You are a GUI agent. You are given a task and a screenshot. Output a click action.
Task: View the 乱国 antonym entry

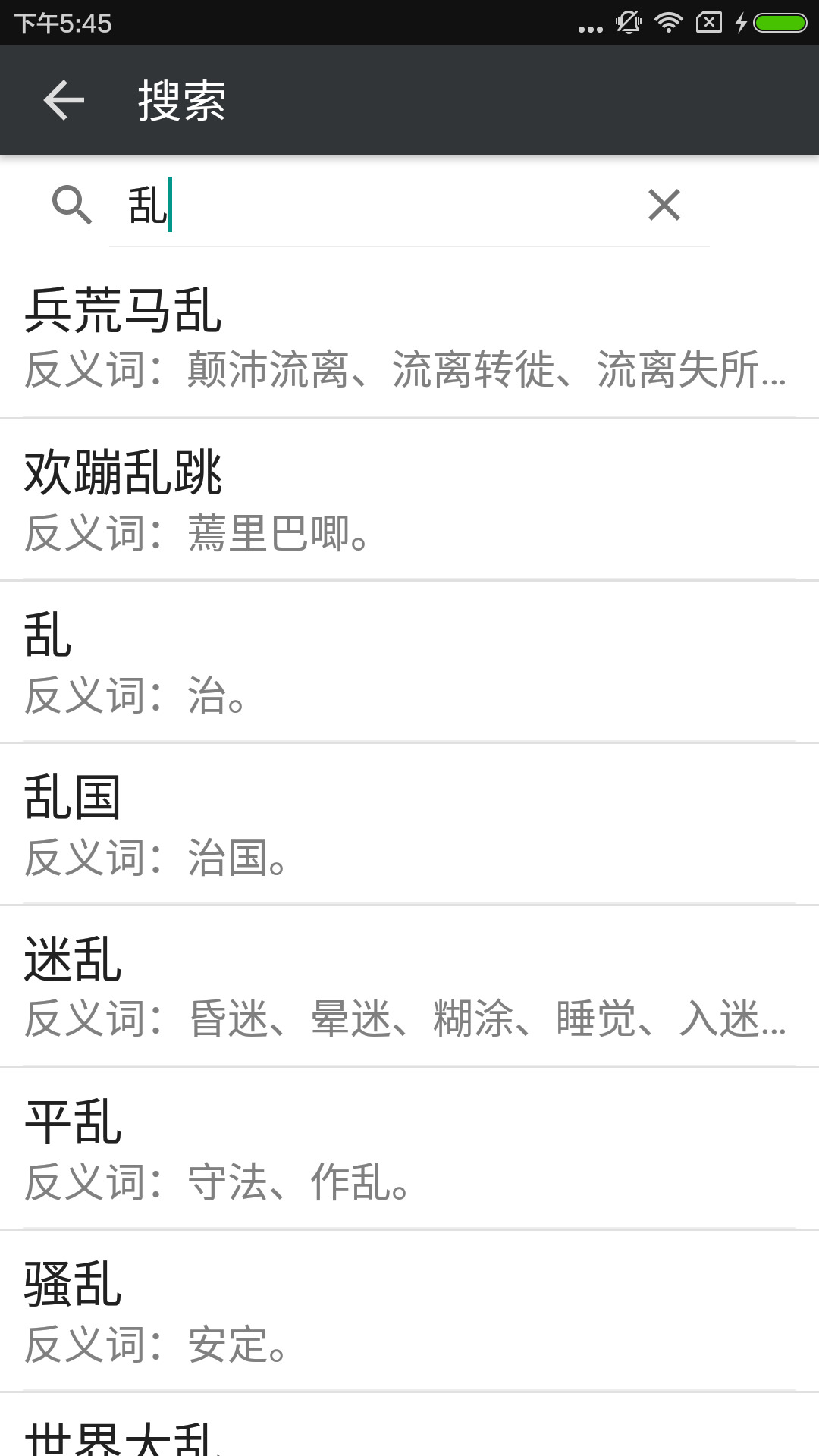pos(409,825)
